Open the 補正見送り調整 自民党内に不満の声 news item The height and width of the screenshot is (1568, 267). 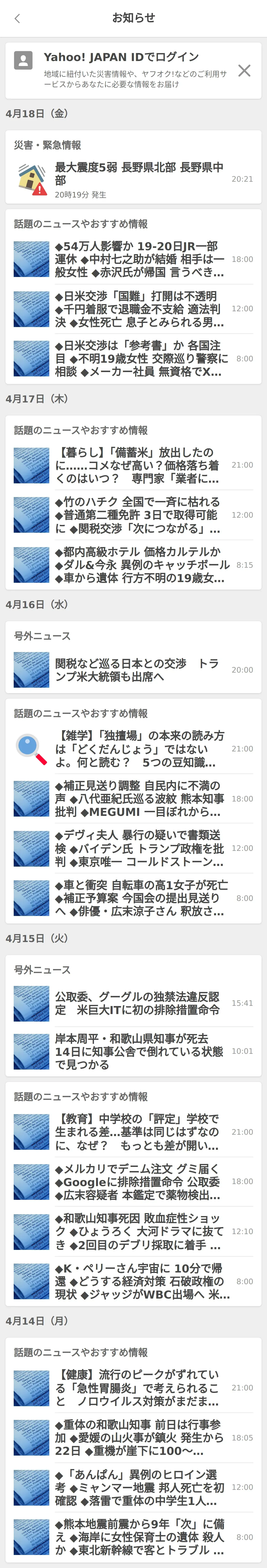pos(134,799)
